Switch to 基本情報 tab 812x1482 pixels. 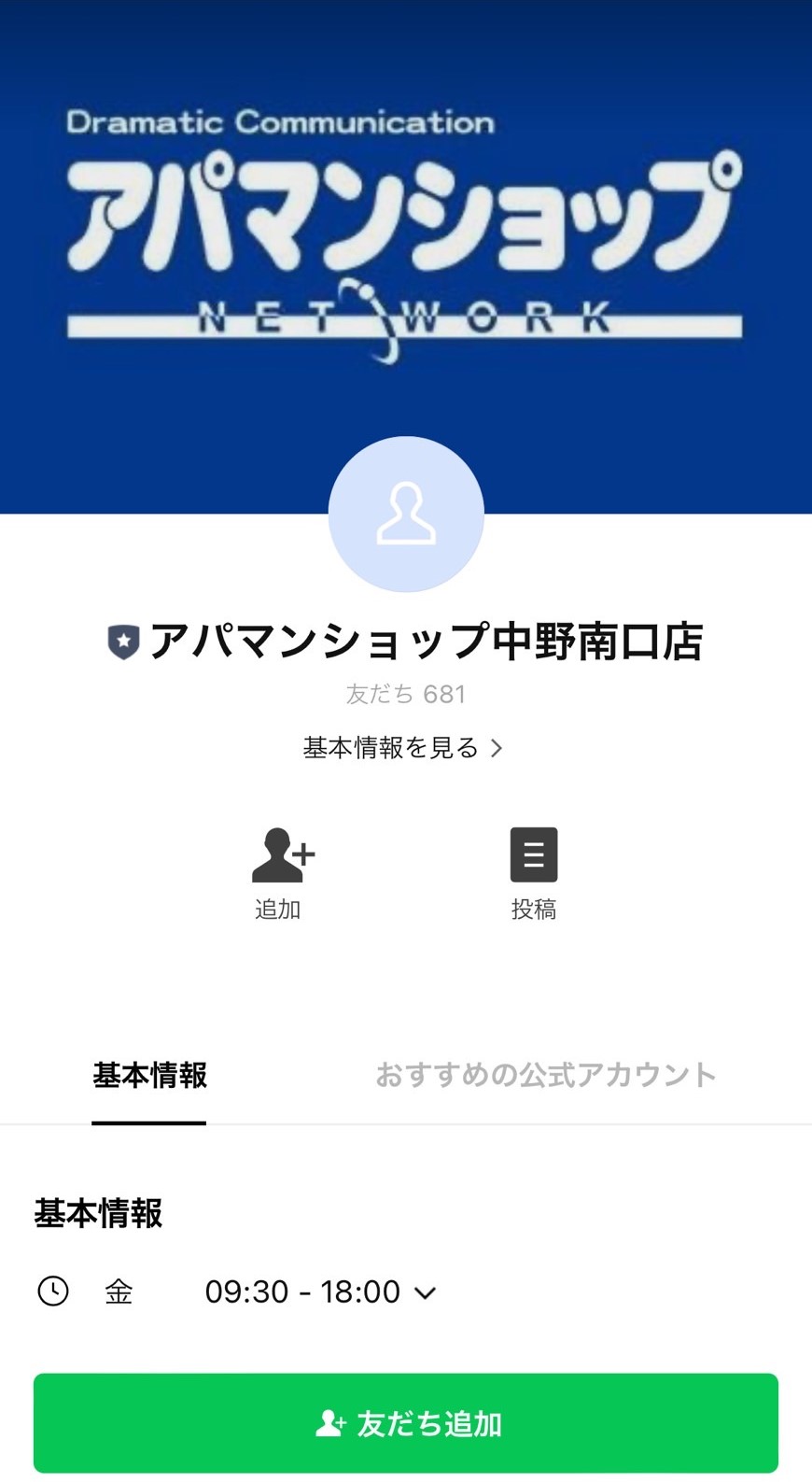tap(149, 1076)
